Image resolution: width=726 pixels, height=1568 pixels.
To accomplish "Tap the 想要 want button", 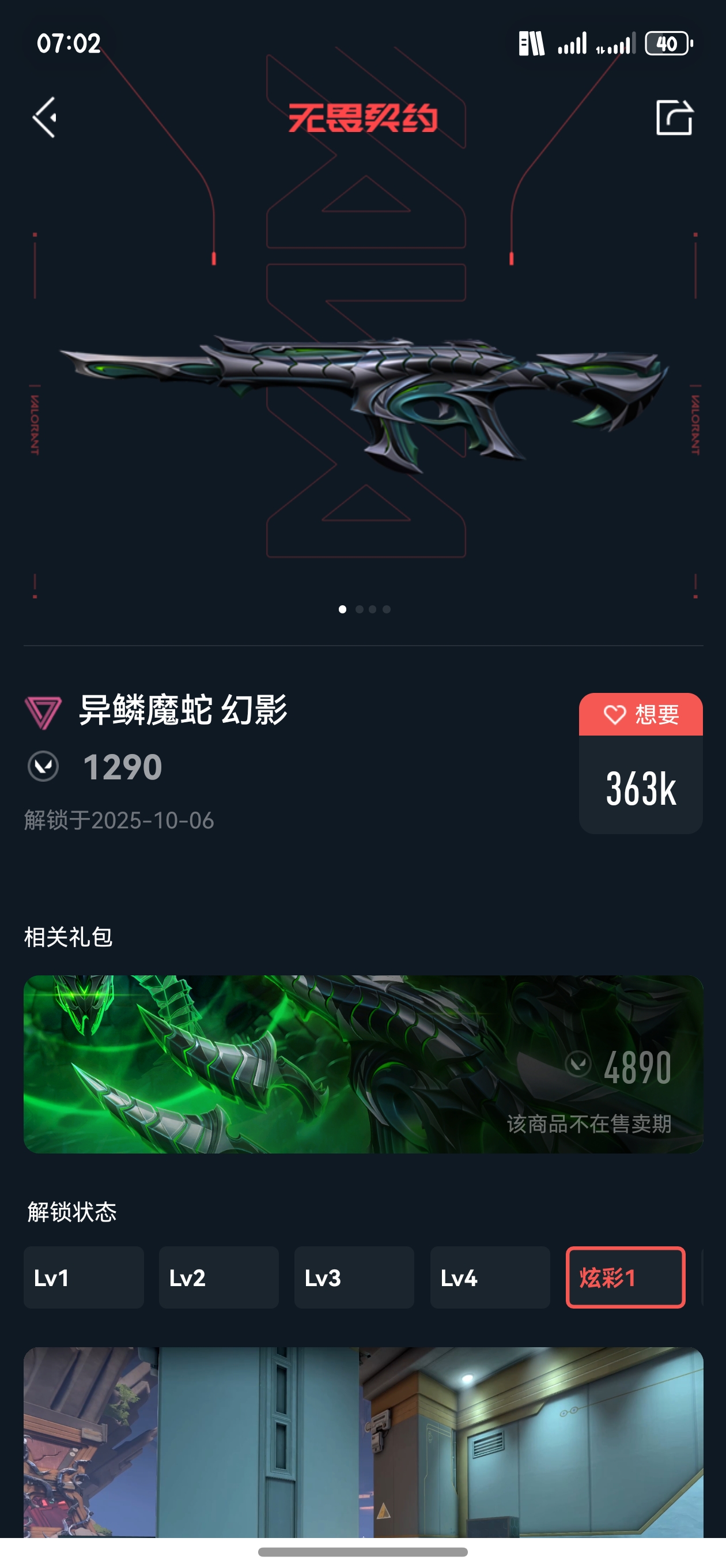I will coord(640,715).
